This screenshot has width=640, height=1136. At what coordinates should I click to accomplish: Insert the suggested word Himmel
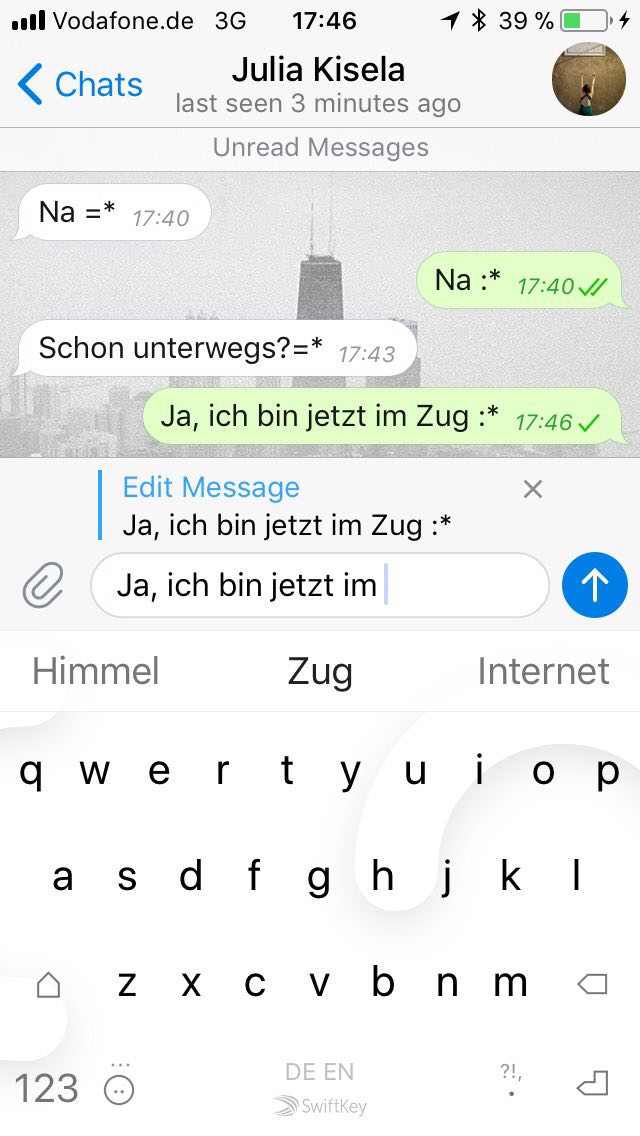coord(96,671)
